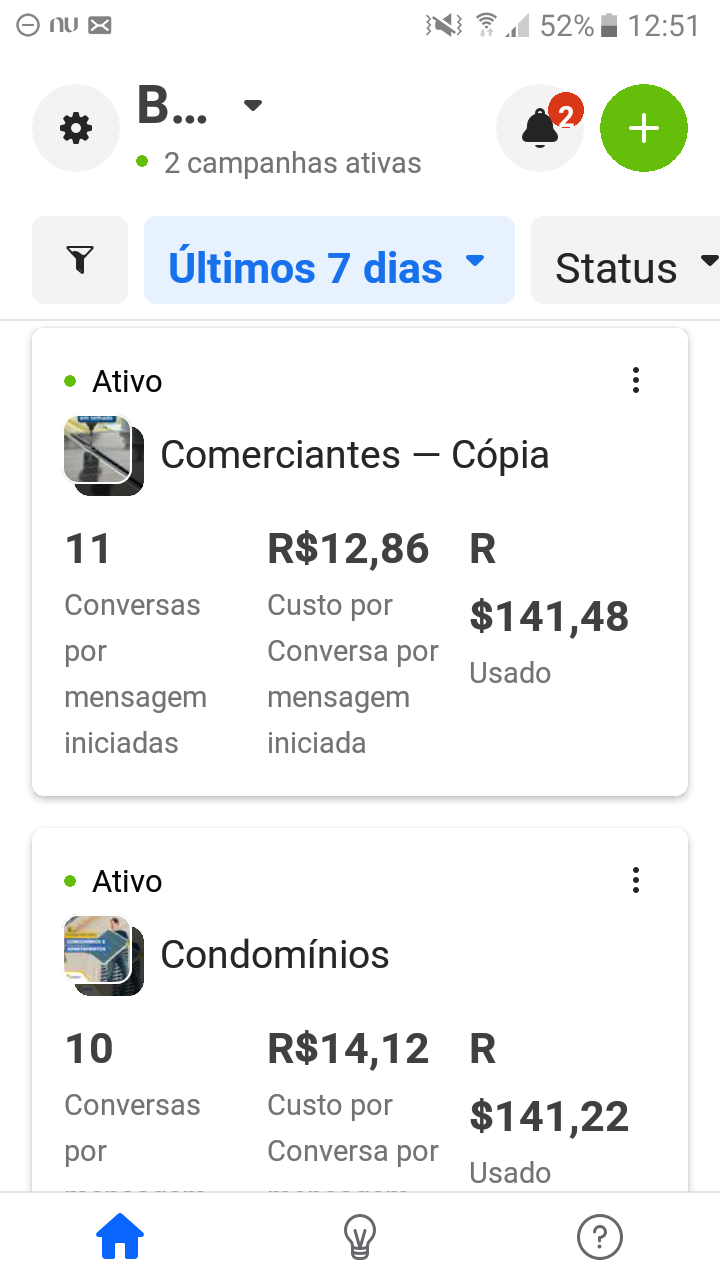This screenshot has height=1280, width=720.
Task: Open options menu for Condomínios campaign
Action: click(636, 880)
